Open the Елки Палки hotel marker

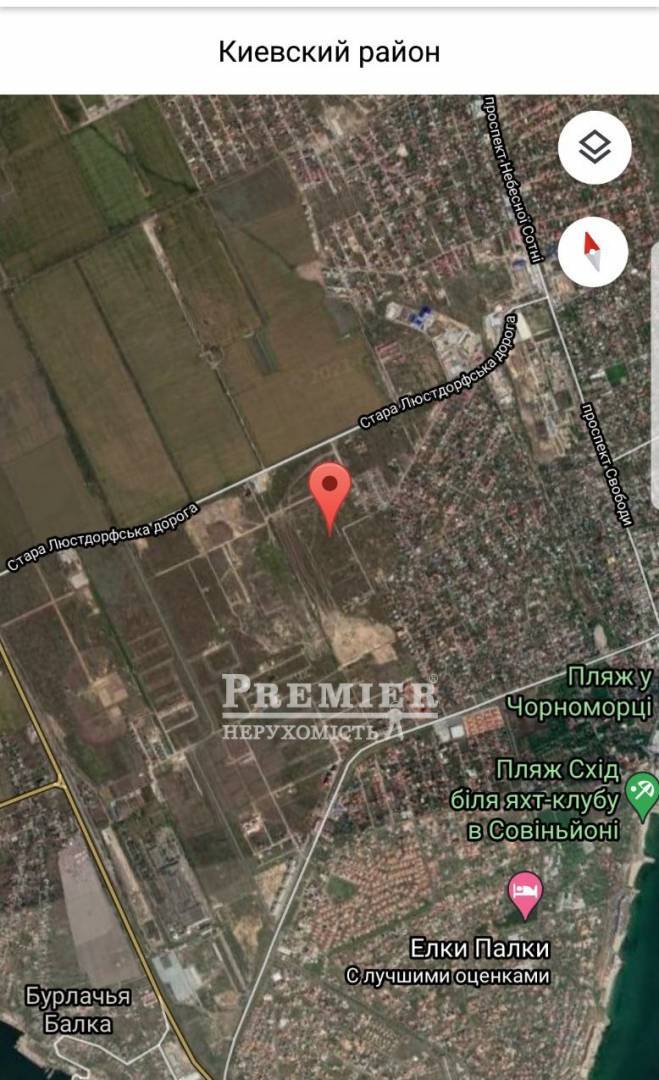coord(526,895)
